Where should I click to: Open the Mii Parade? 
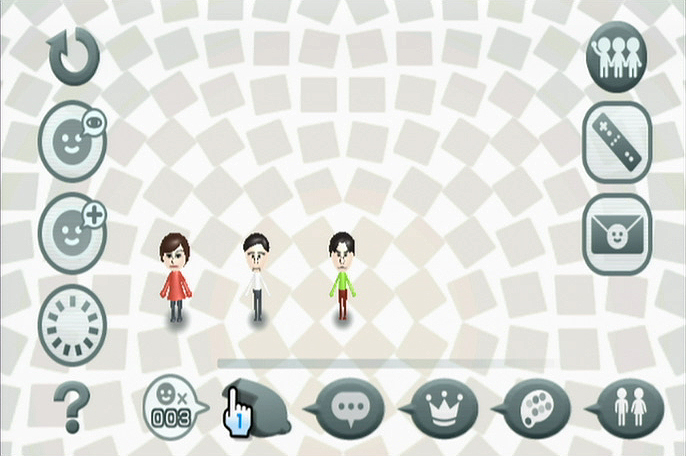[x=616, y=53]
